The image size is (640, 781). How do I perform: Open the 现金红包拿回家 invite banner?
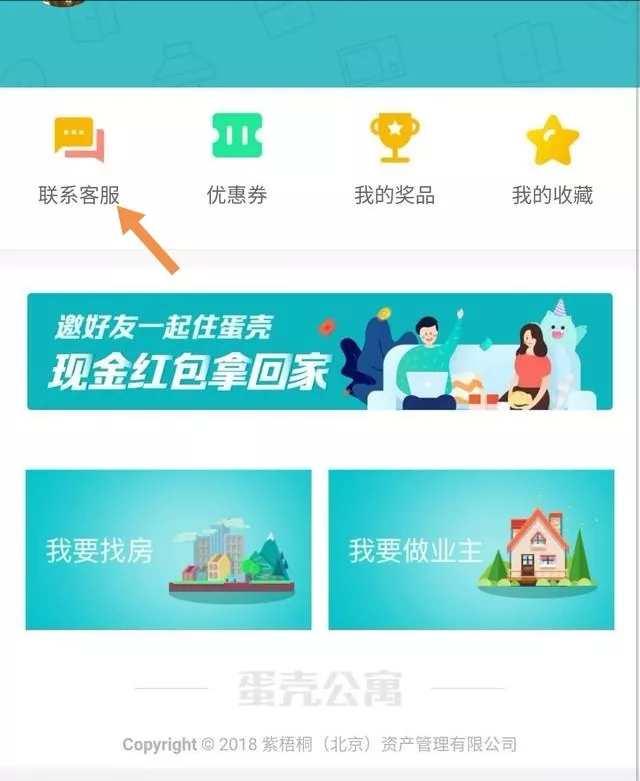[320, 352]
